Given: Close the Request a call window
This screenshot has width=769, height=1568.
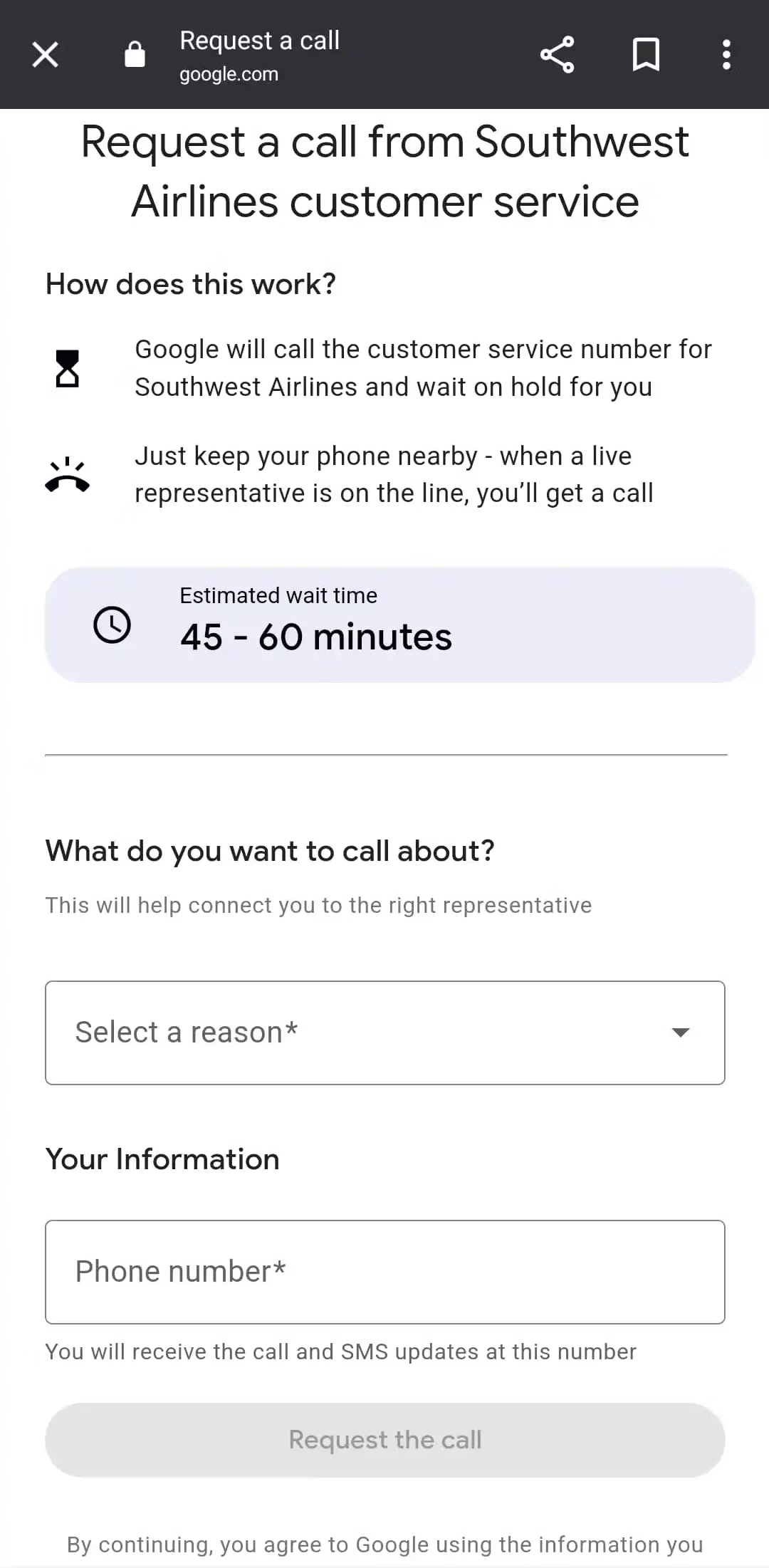Looking at the screenshot, I should coord(44,54).
